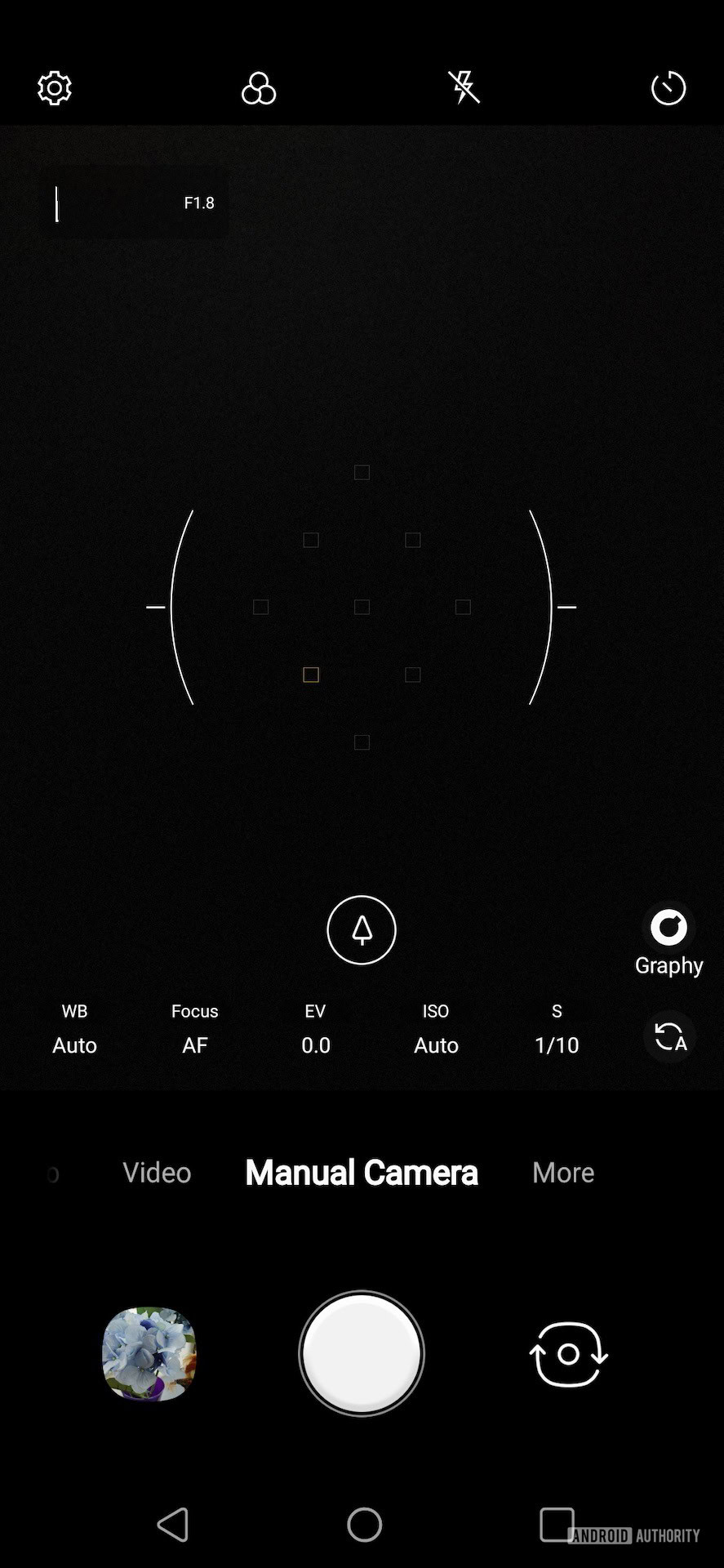Go back using system navigation
The image size is (724, 1568).
tap(173, 1525)
